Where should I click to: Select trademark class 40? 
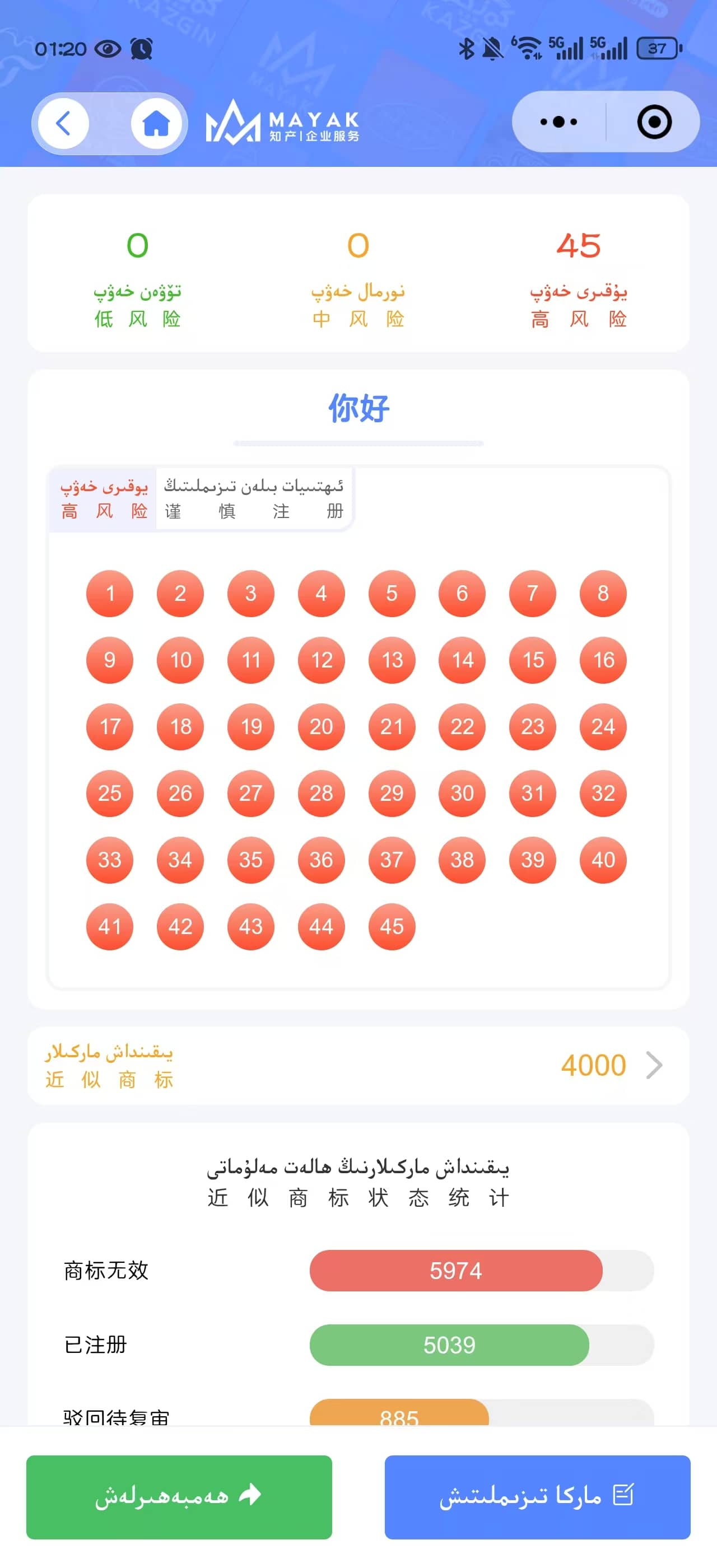(603, 860)
